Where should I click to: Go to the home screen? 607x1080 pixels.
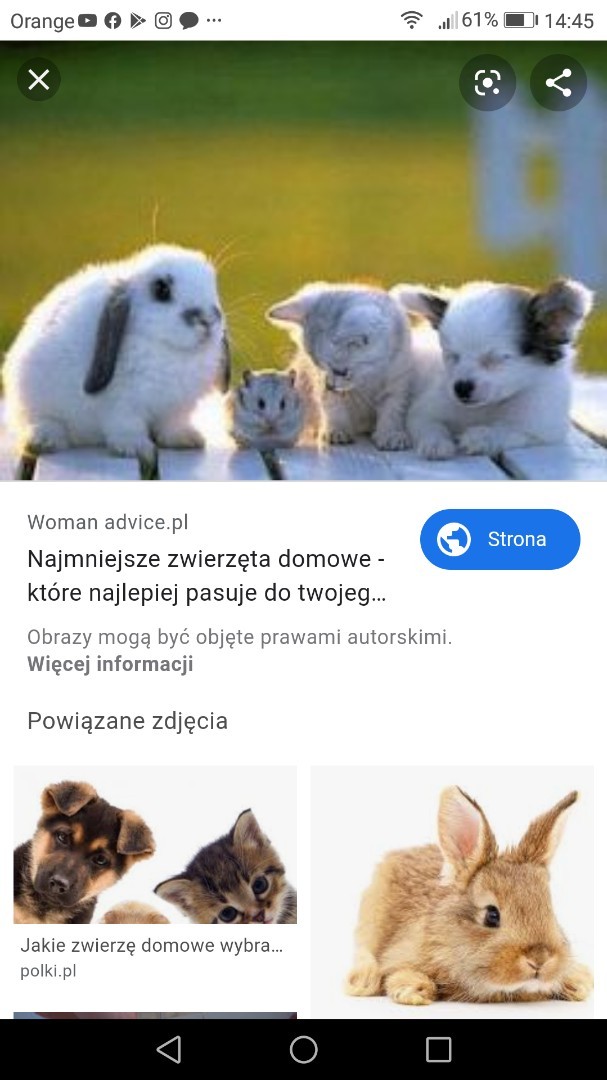[x=304, y=1049]
